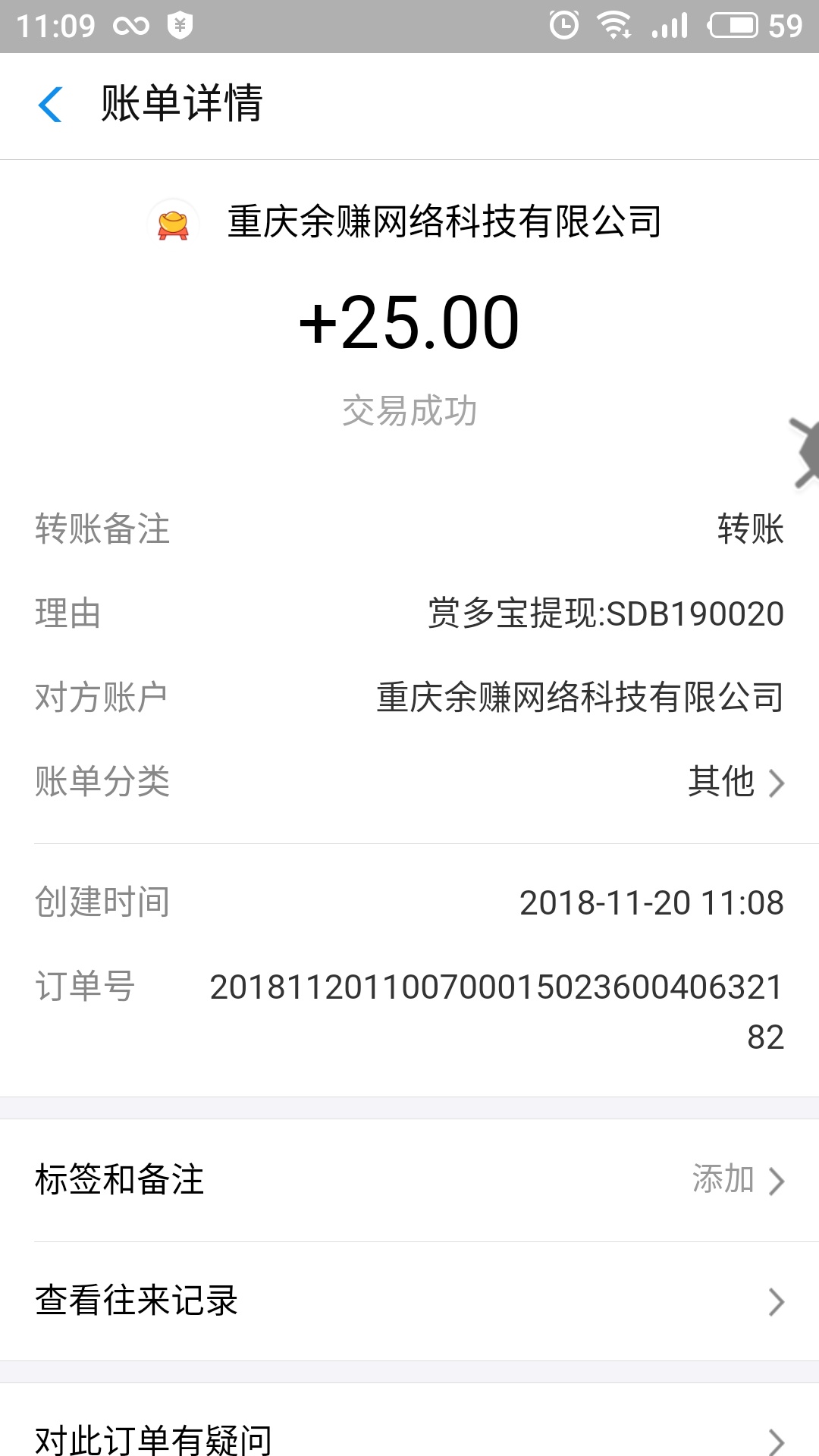Open the 对此订单有疑问 help row
The image size is (819, 1456).
click(x=409, y=1436)
